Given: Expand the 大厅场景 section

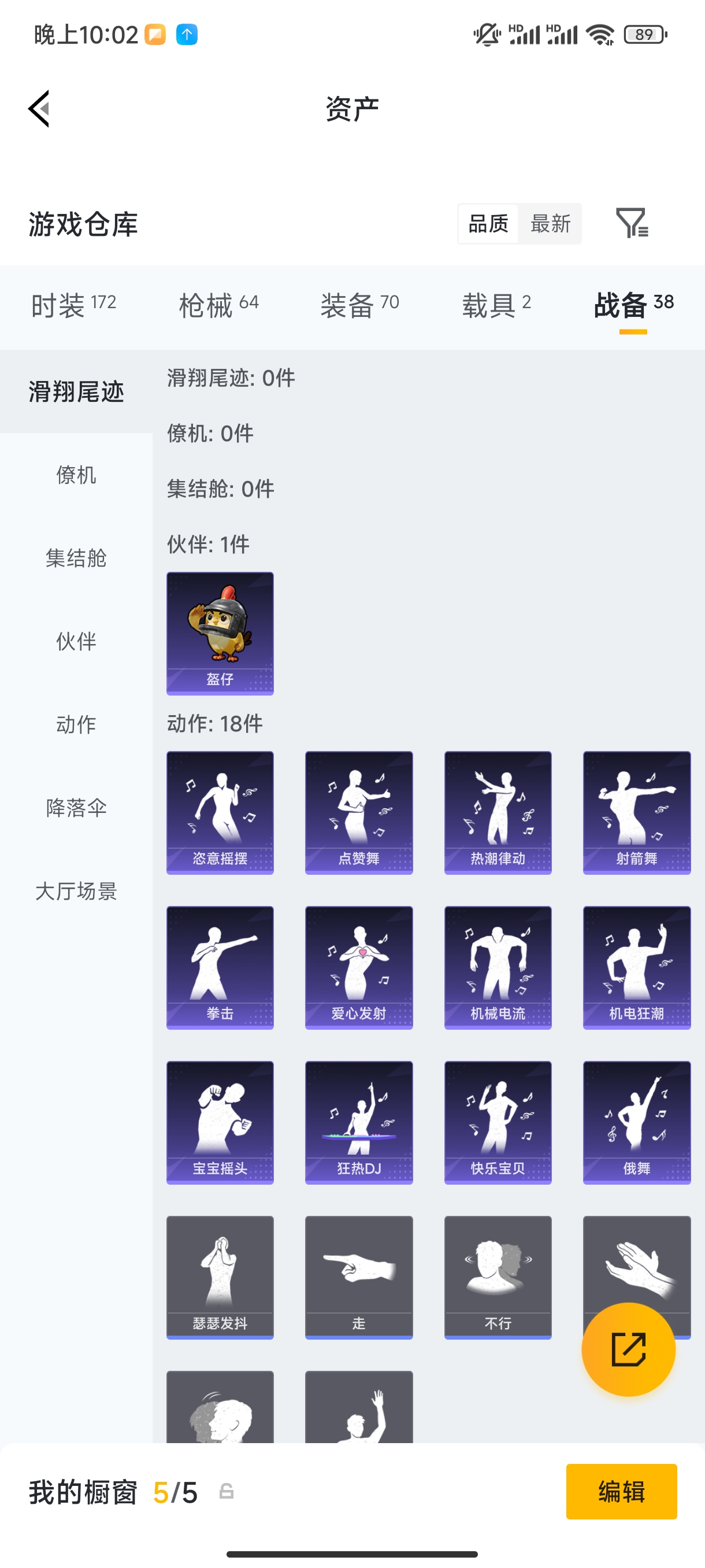Looking at the screenshot, I should tap(76, 891).
